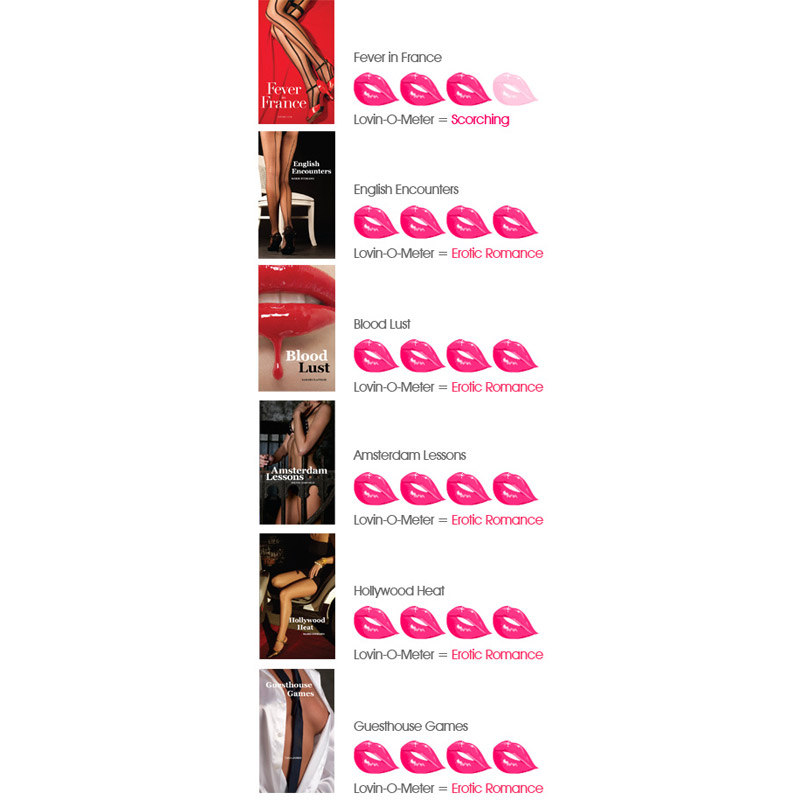Follow the Erotic Romance link under English Encounters
Viewport: 800px width, 800px height.
497,253
